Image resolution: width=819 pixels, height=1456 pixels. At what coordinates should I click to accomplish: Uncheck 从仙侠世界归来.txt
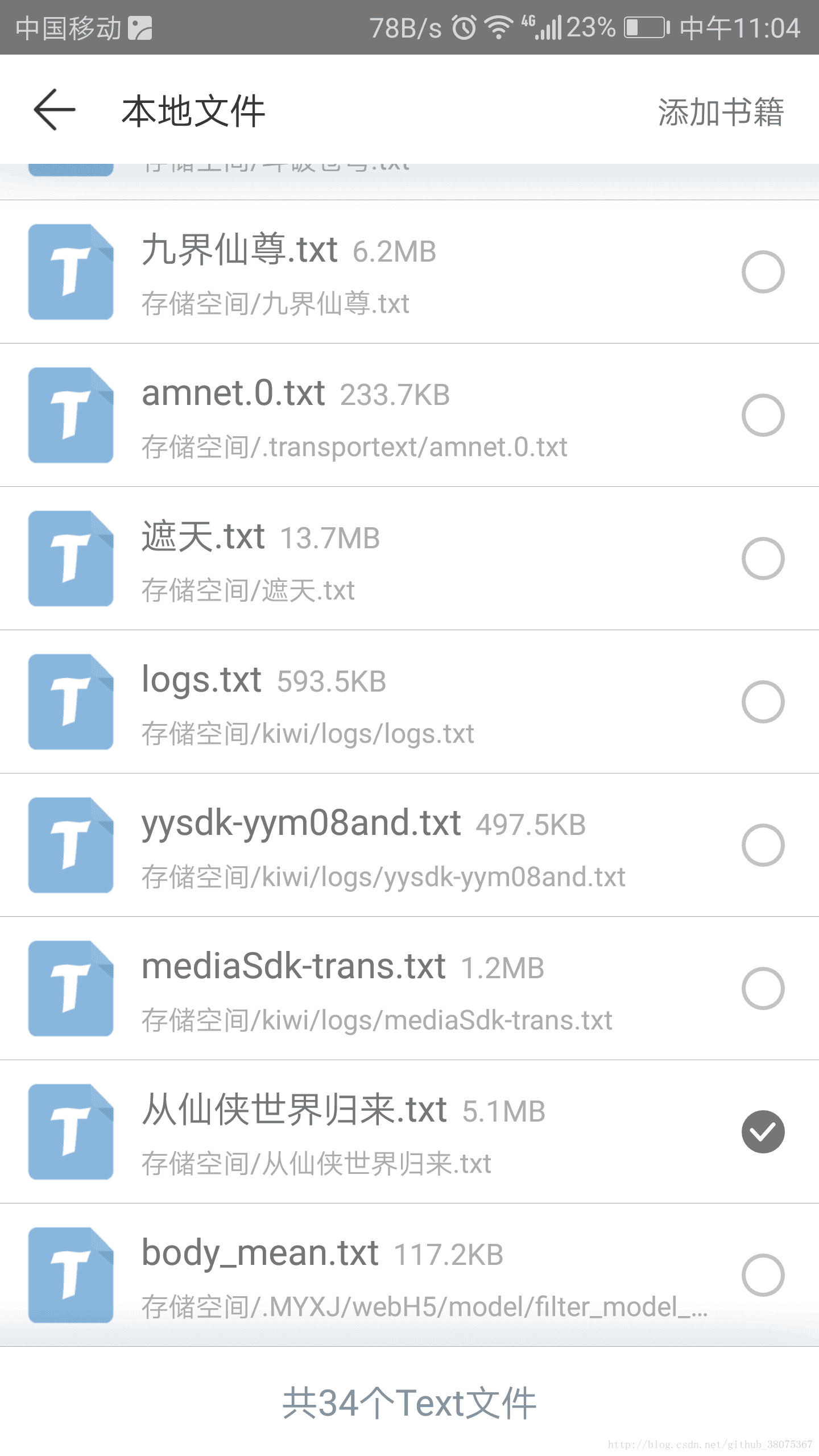pyautogui.click(x=763, y=1132)
